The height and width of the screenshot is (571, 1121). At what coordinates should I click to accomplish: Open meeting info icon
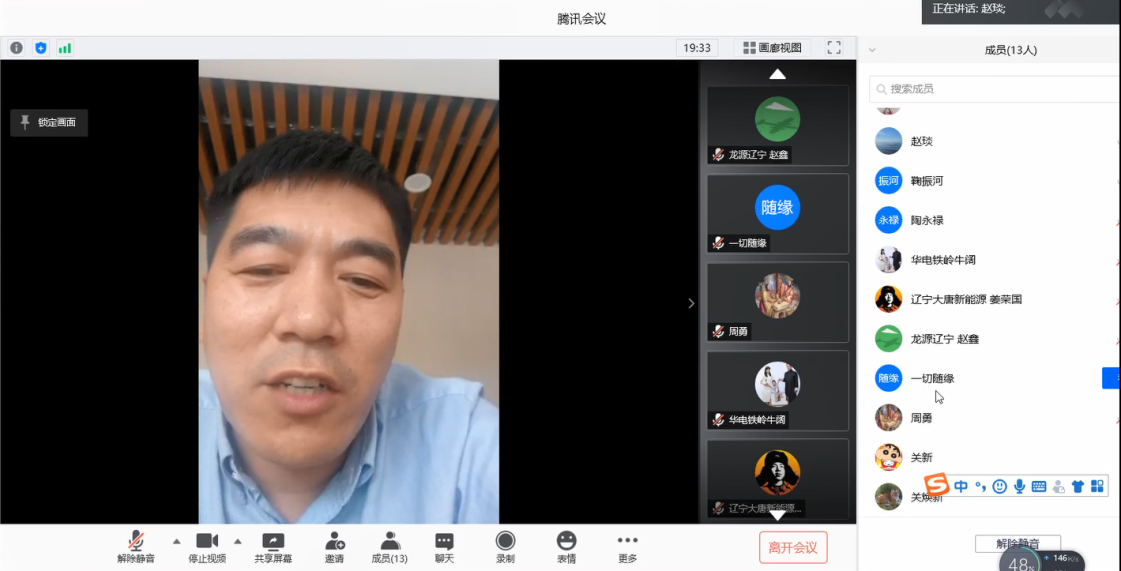[x=16, y=48]
